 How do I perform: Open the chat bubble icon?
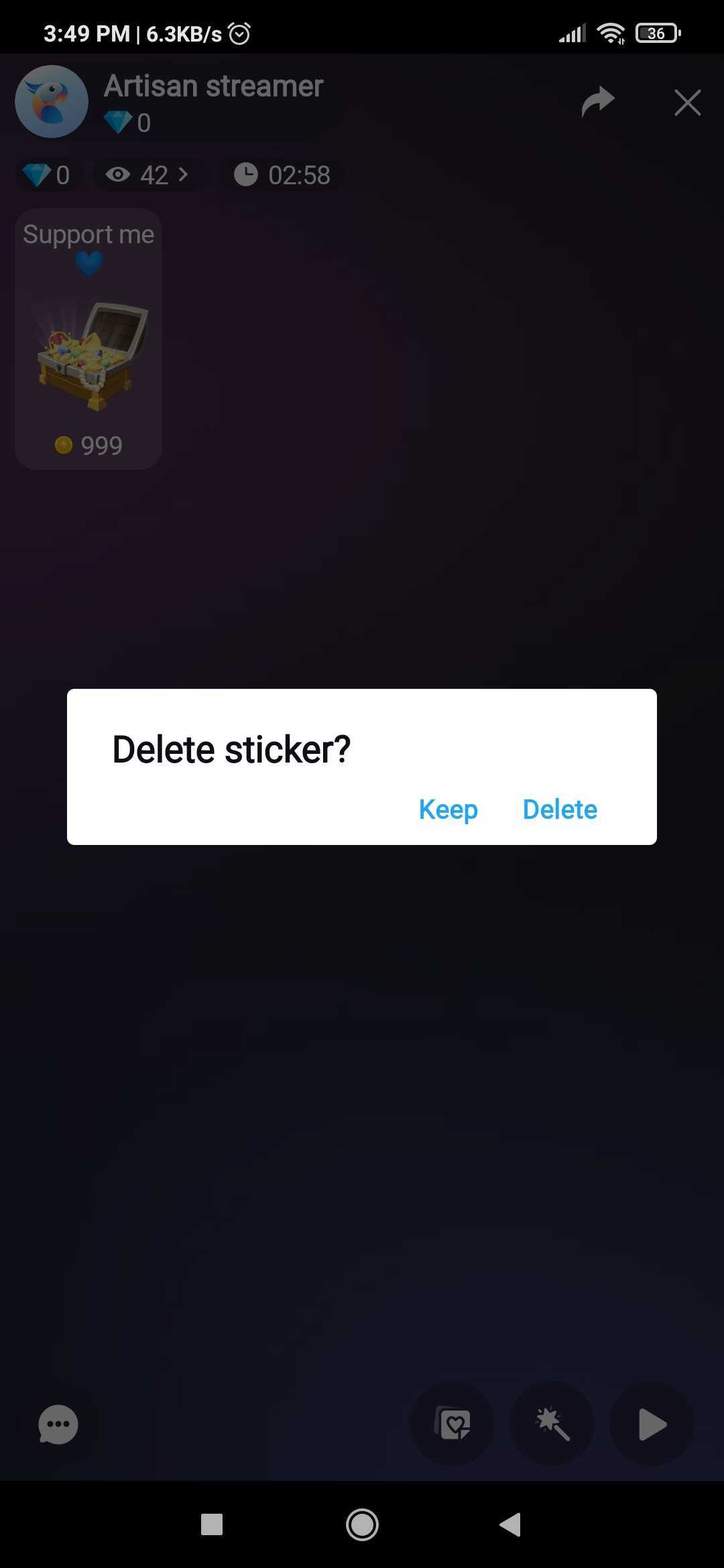58,1424
